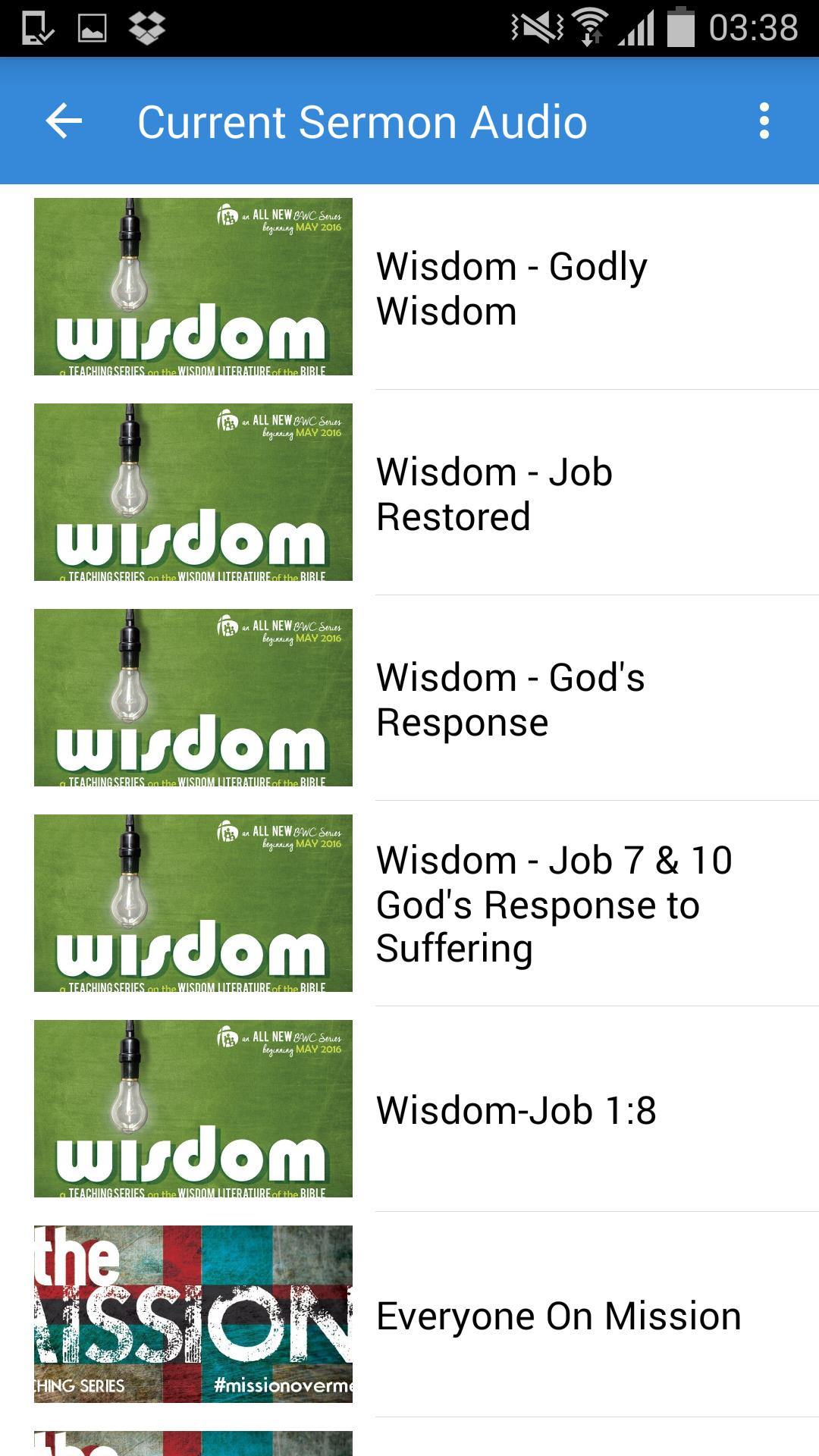Open the Wisdom - Godly Wisdom sermon
Viewport: 819px width, 1456px height.
coord(511,288)
